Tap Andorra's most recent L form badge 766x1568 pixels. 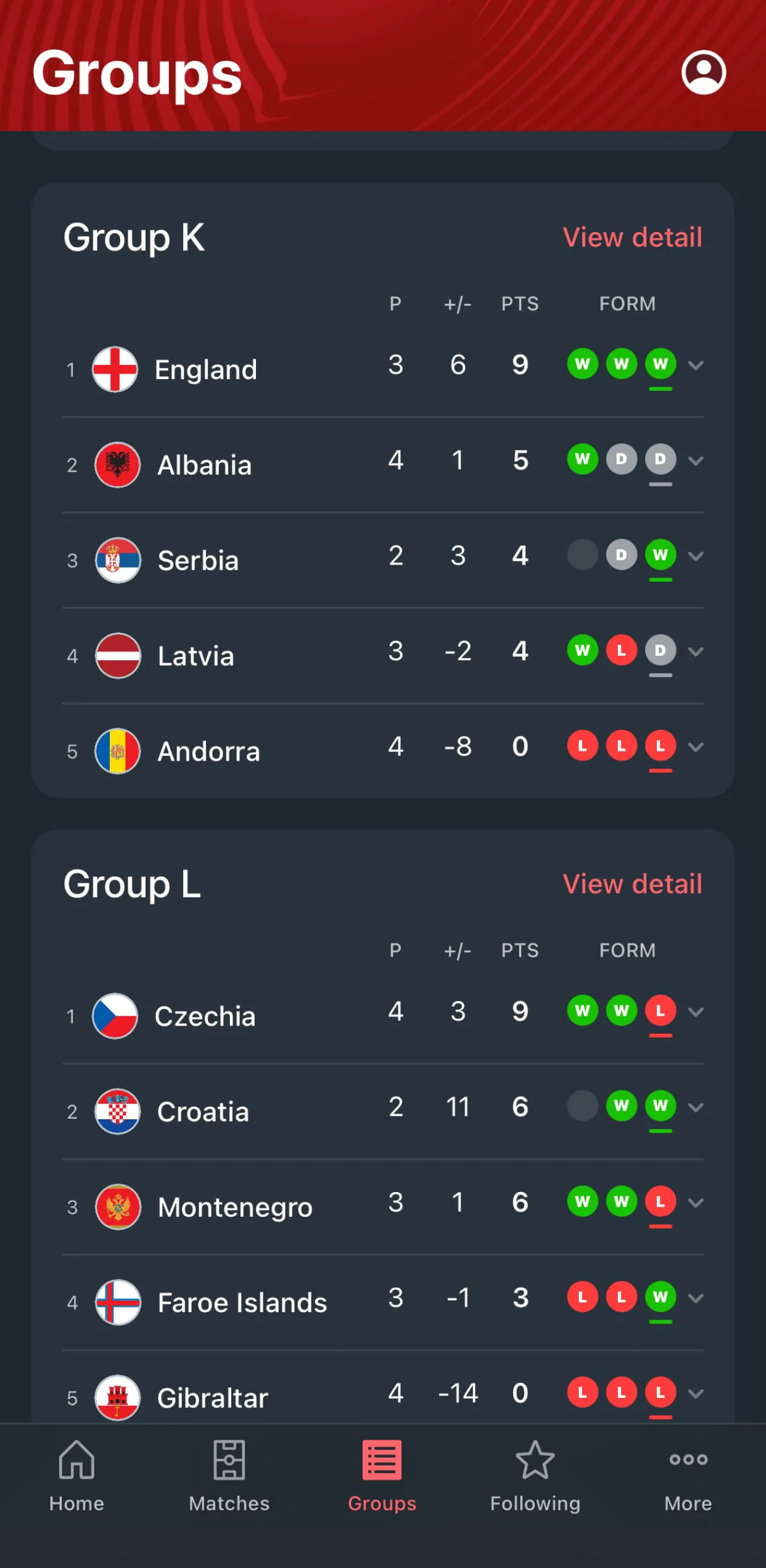coord(660,747)
